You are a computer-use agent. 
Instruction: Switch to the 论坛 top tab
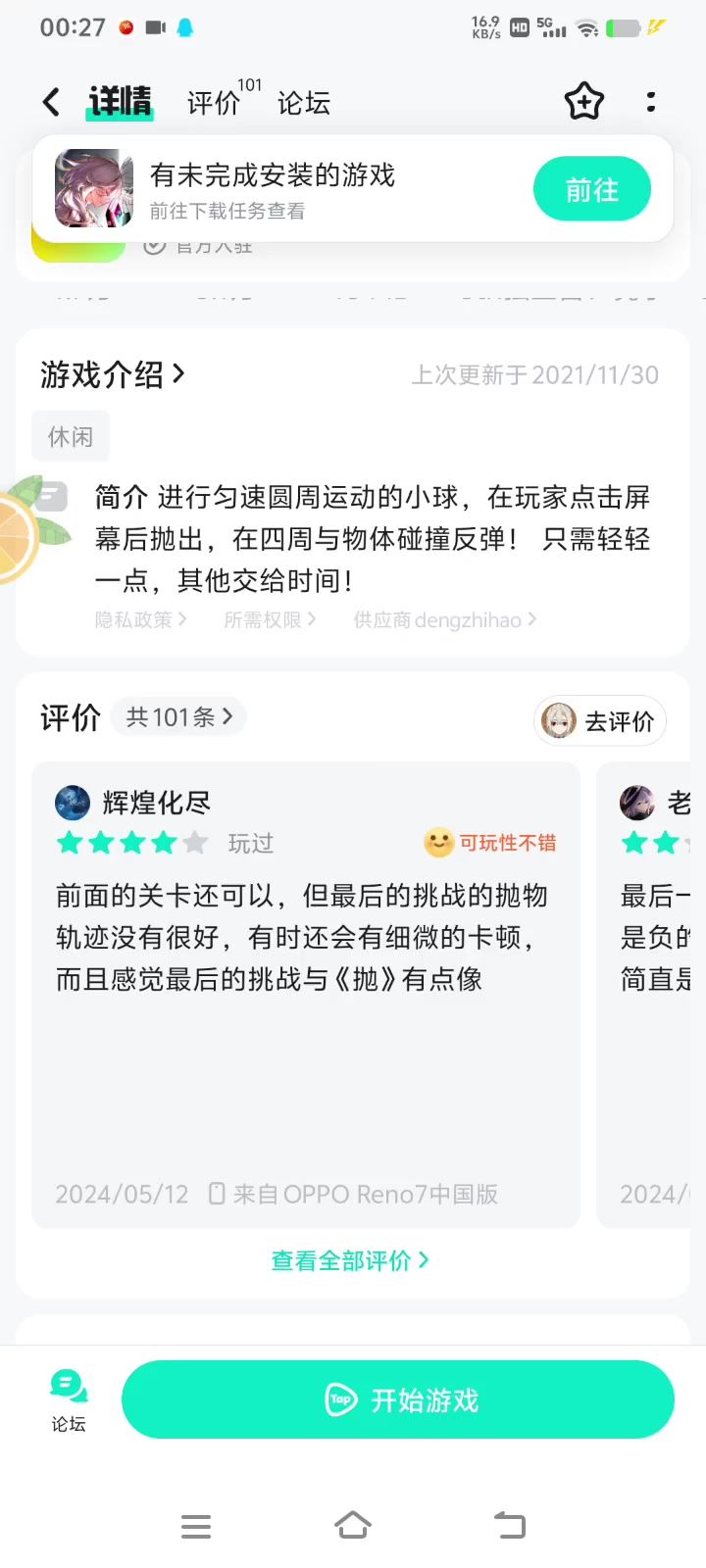304,103
